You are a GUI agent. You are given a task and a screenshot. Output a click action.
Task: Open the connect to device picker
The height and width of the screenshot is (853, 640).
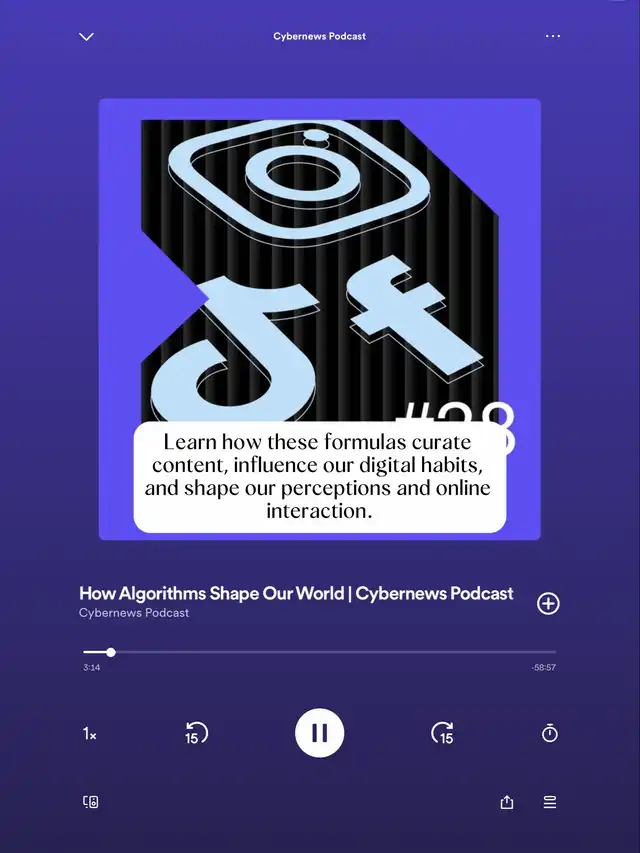point(90,802)
